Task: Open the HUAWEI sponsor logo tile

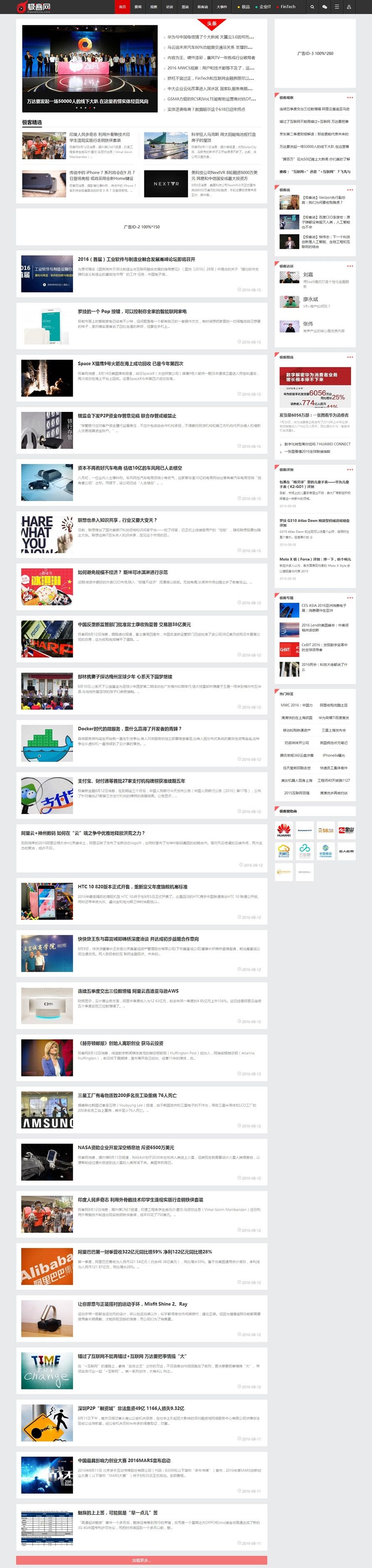Action: pyautogui.click(x=284, y=830)
